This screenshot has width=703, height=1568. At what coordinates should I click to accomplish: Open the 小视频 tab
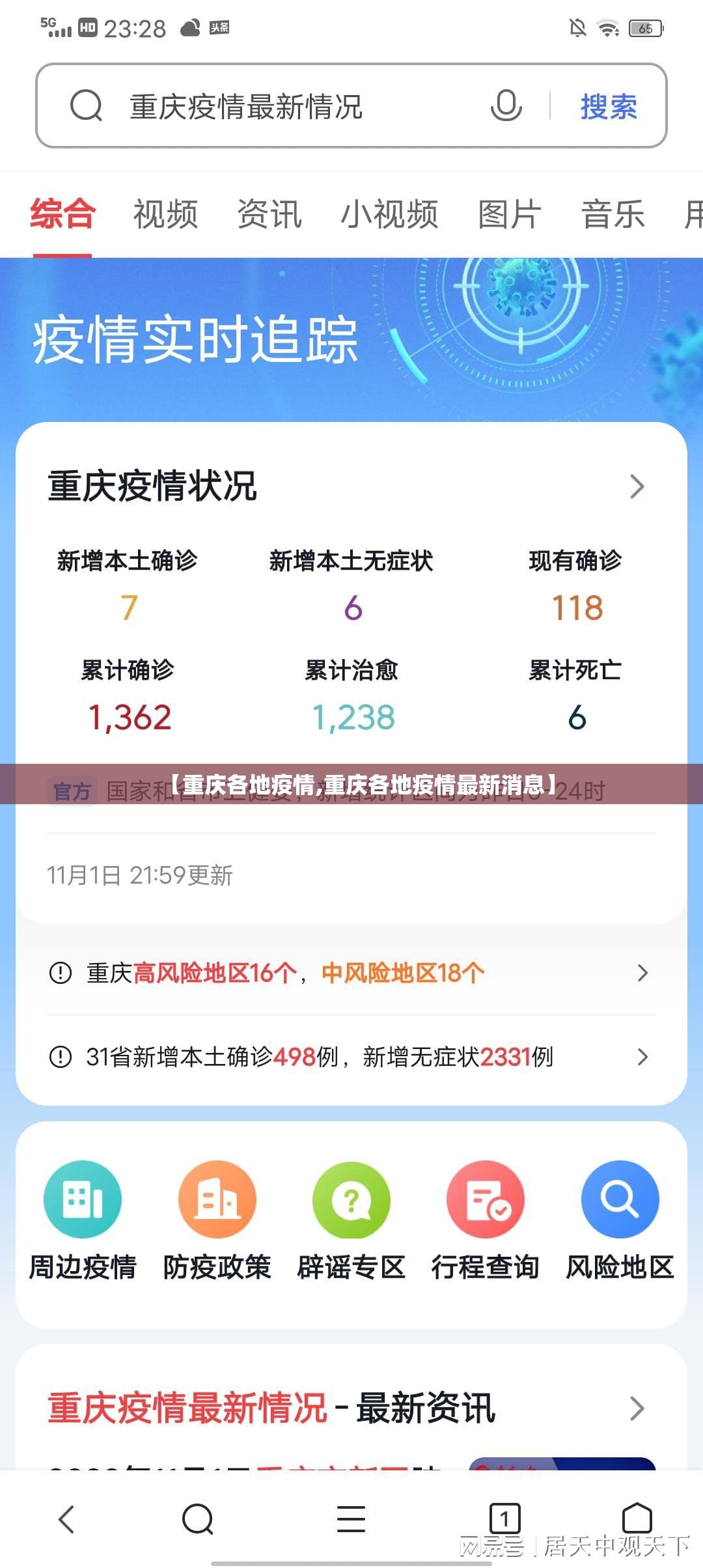389,214
